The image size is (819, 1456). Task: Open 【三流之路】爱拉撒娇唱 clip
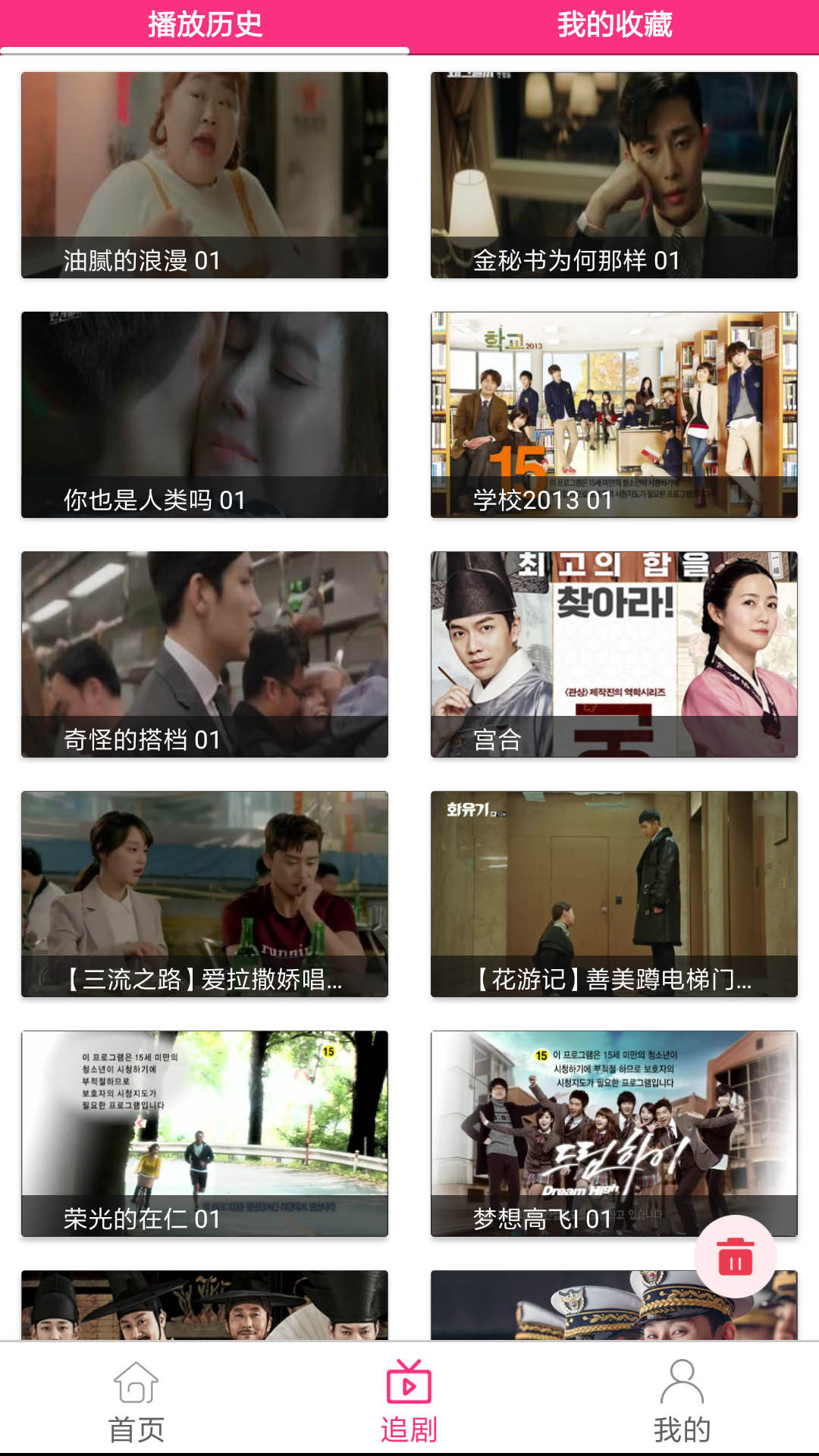click(x=205, y=894)
